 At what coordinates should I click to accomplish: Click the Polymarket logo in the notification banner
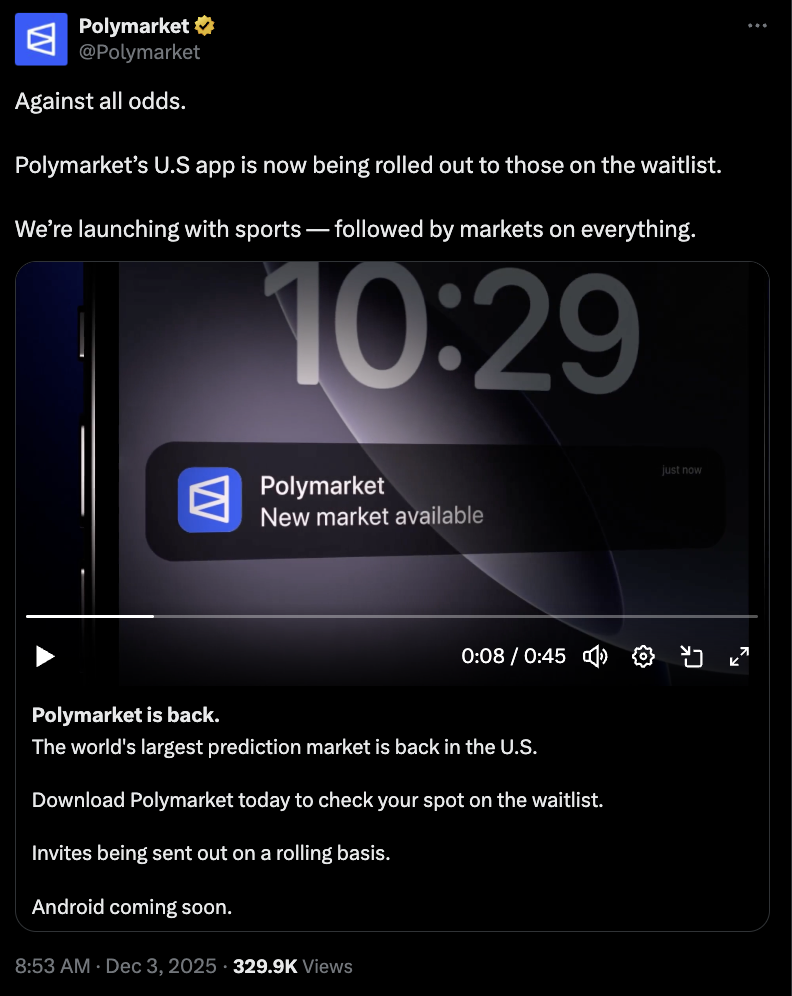[211, 499]
